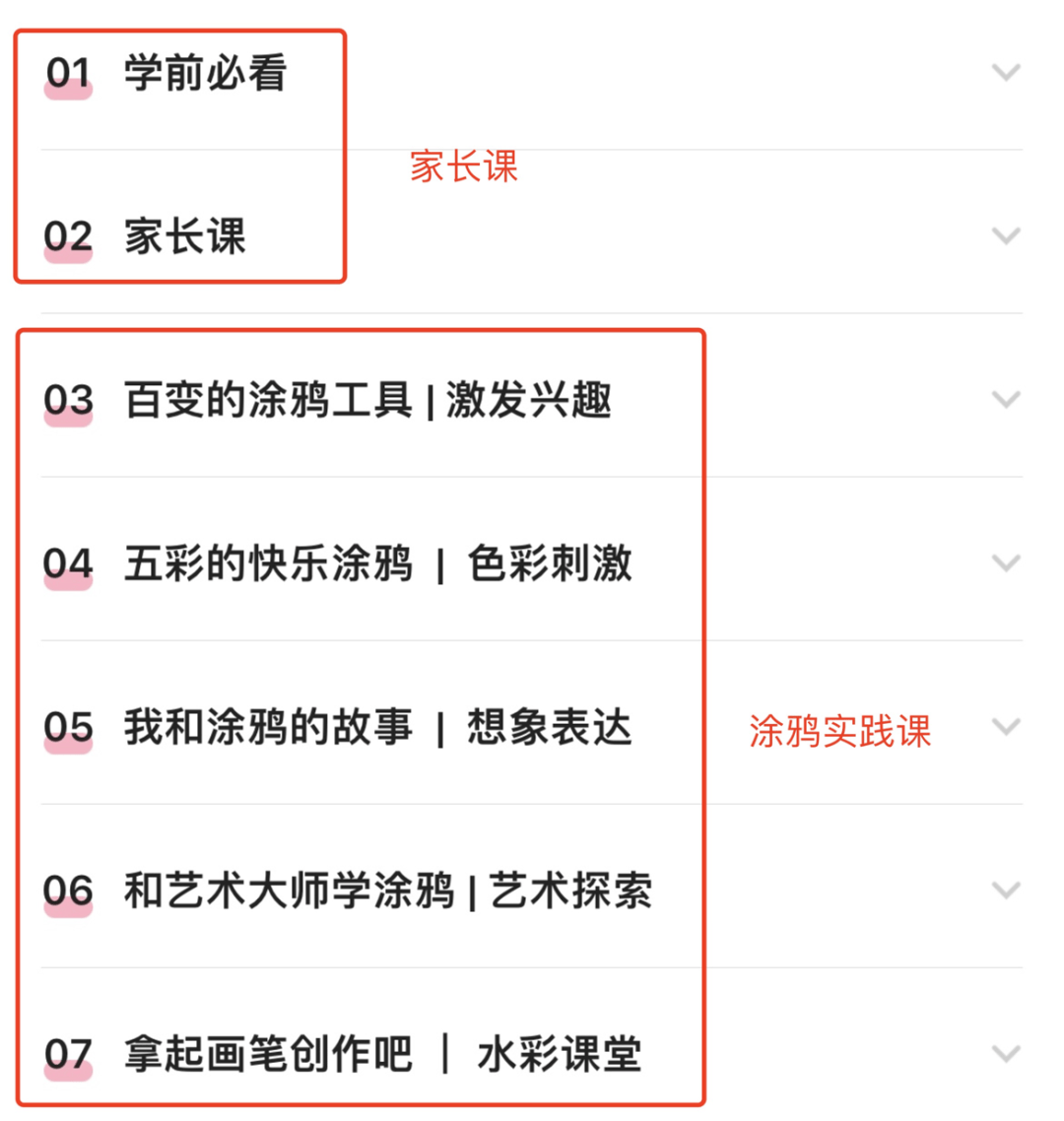Expand the 01 学前必看 section
The width and height of the screenshot is (1064, 1121).
tap(1005, 73)
